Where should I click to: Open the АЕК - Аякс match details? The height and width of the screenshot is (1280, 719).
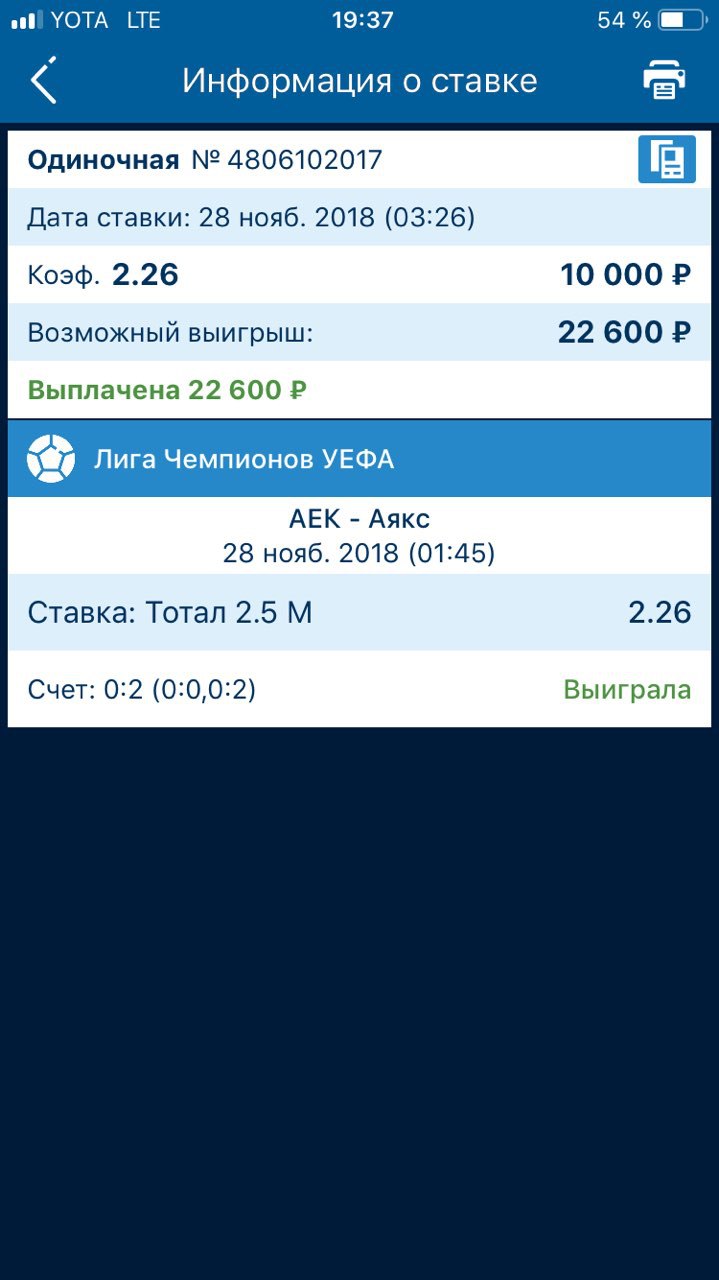(359, 536)
